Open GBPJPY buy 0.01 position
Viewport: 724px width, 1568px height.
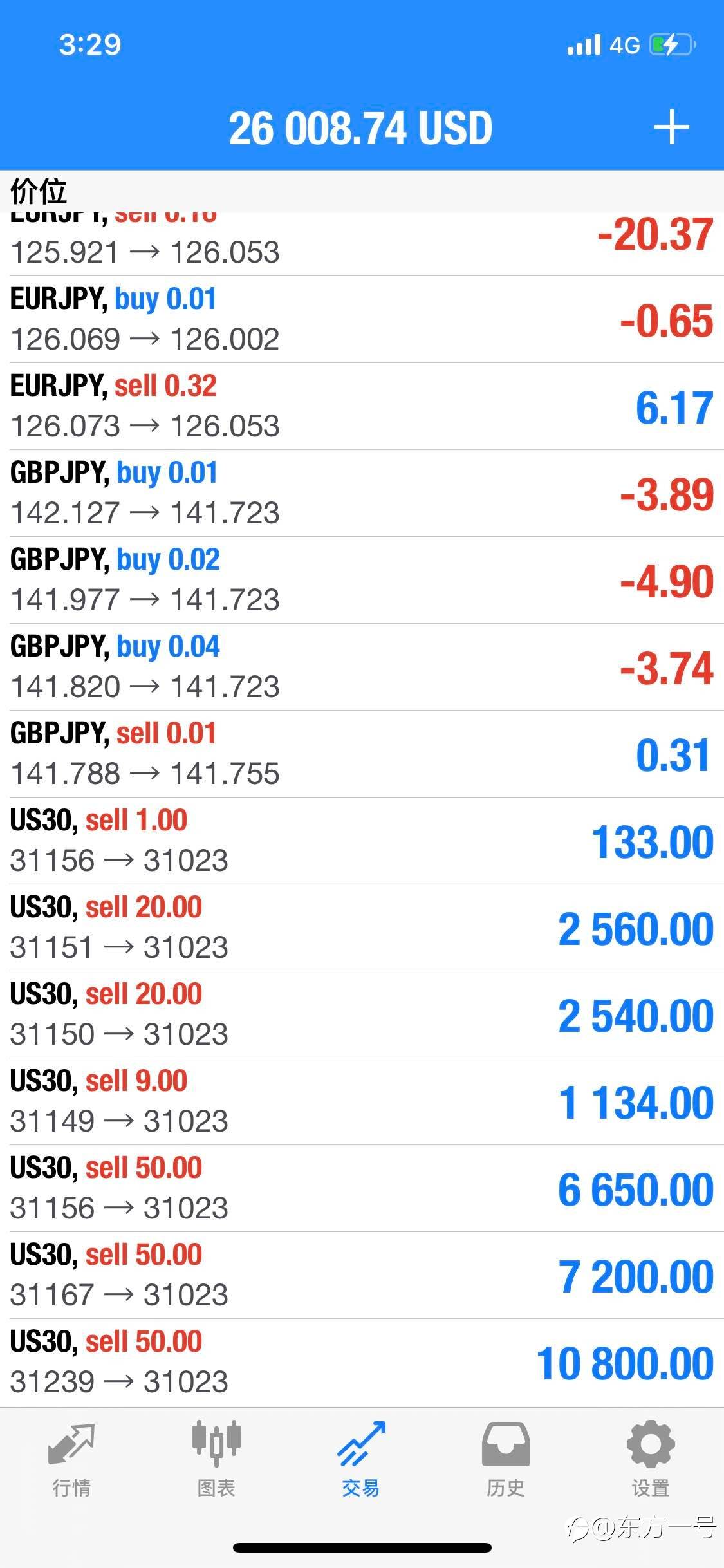(x=362, y=494)
